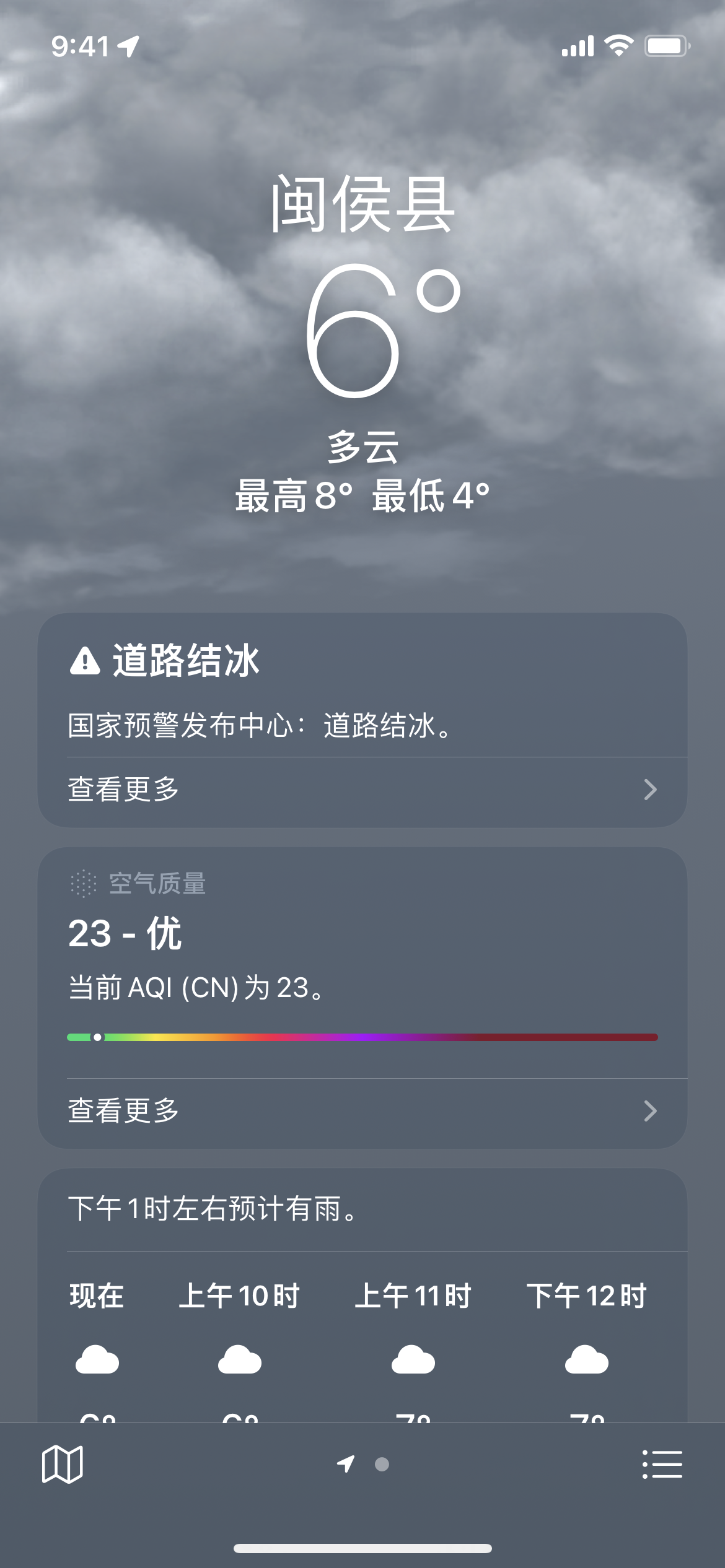This screenshot has height=1568, width=725.
Task: Open the 空气质量 card
Action: (x=362, y=954)
